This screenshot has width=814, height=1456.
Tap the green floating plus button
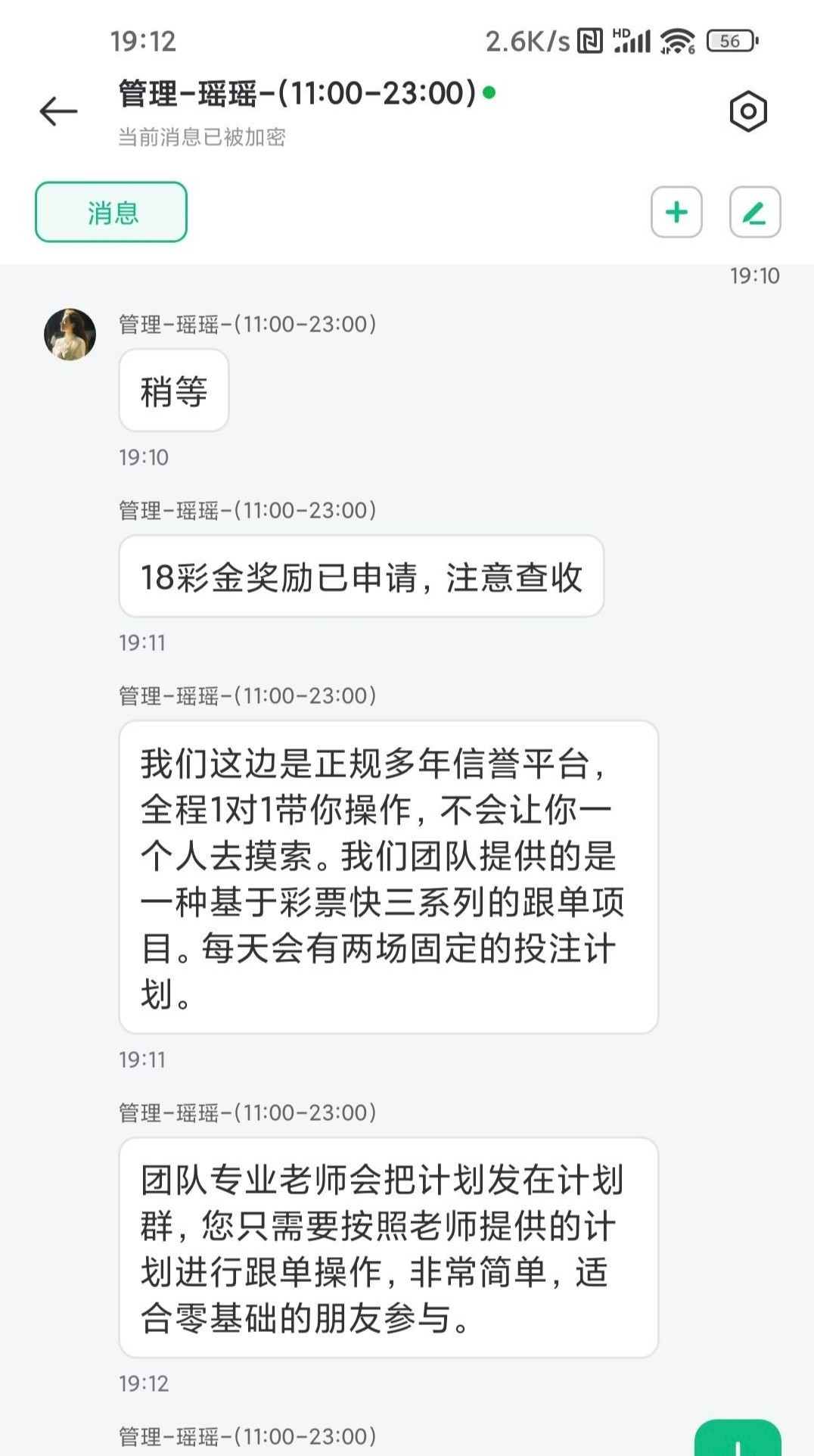pos(737,1439)
